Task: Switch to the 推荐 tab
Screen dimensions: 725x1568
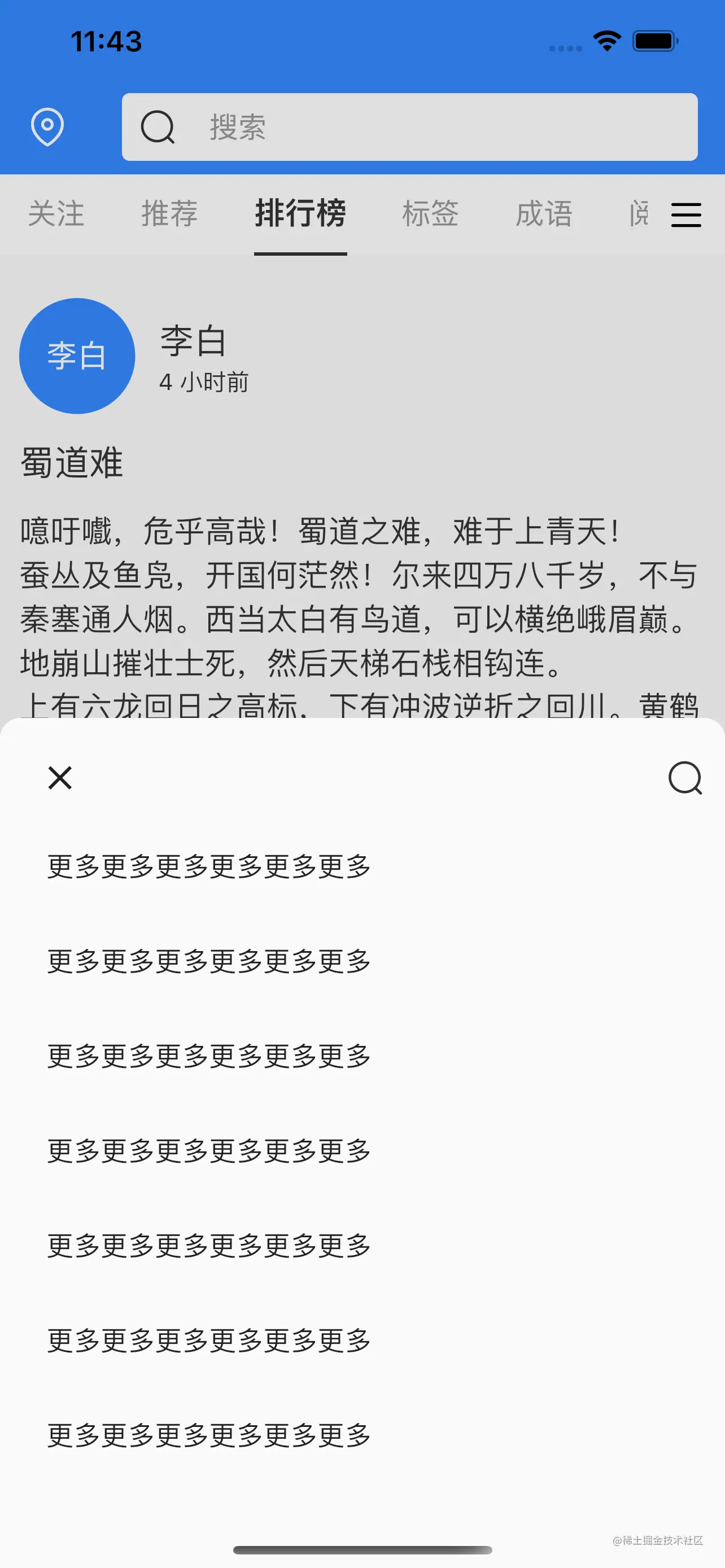Action: pos(169,214)
